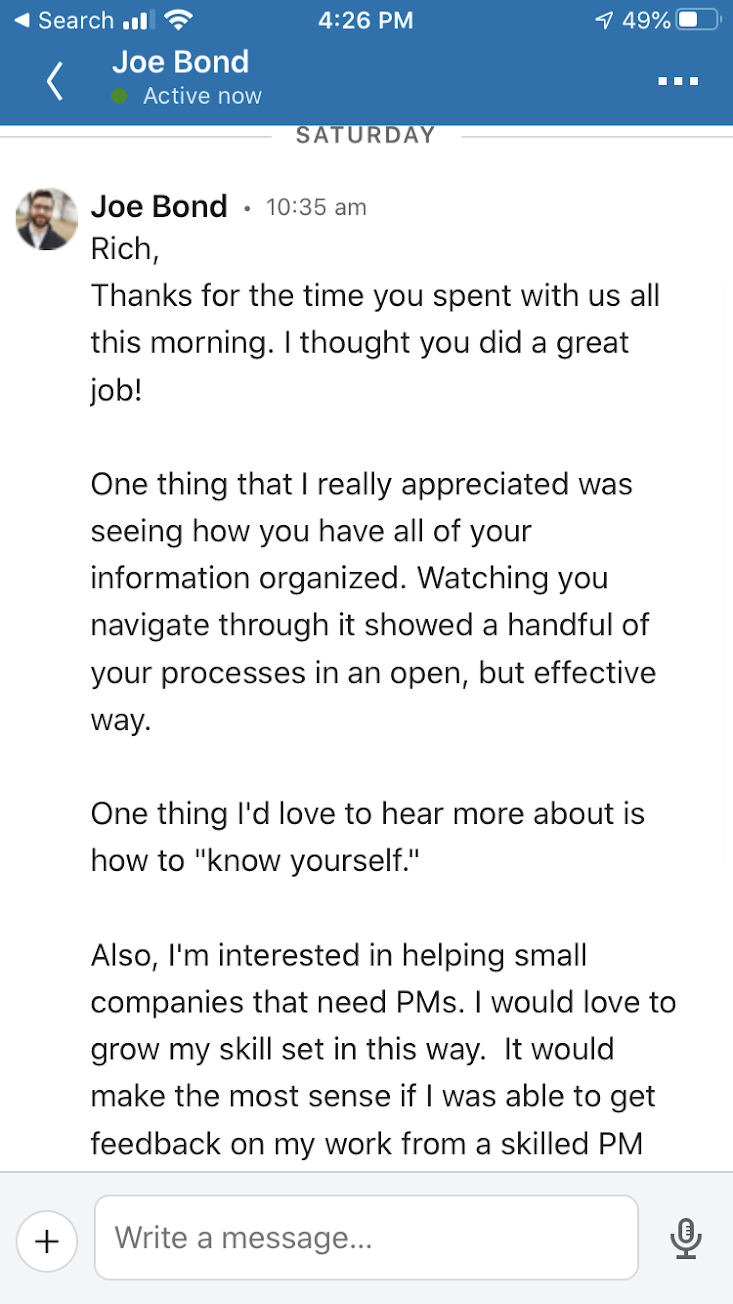This screenshot has width=733, height=1304.
Task: Go back from Joe Bond's conversation
Action: pyautogui.click(x=55, y=81)
